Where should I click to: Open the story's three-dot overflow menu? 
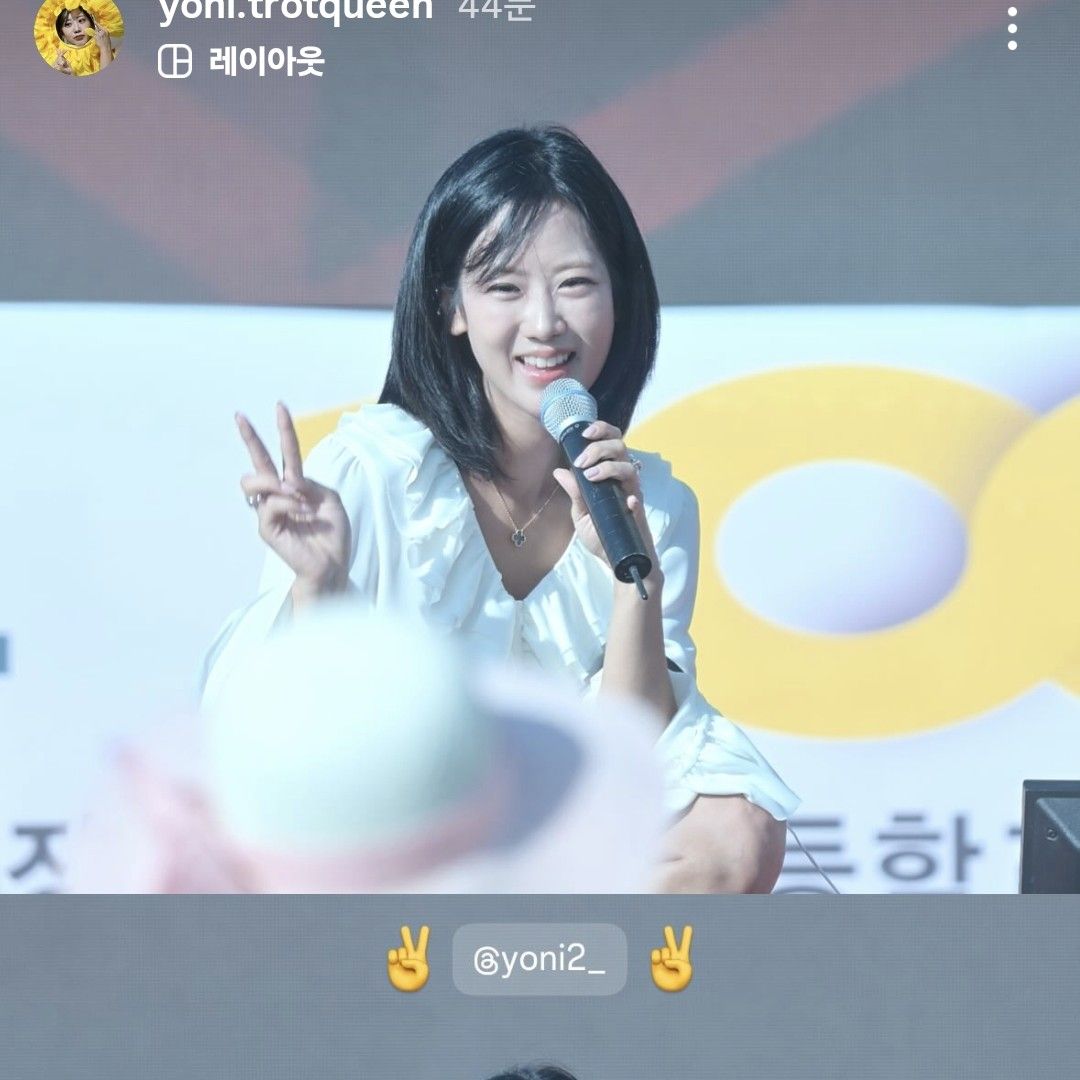[1012, 28]
